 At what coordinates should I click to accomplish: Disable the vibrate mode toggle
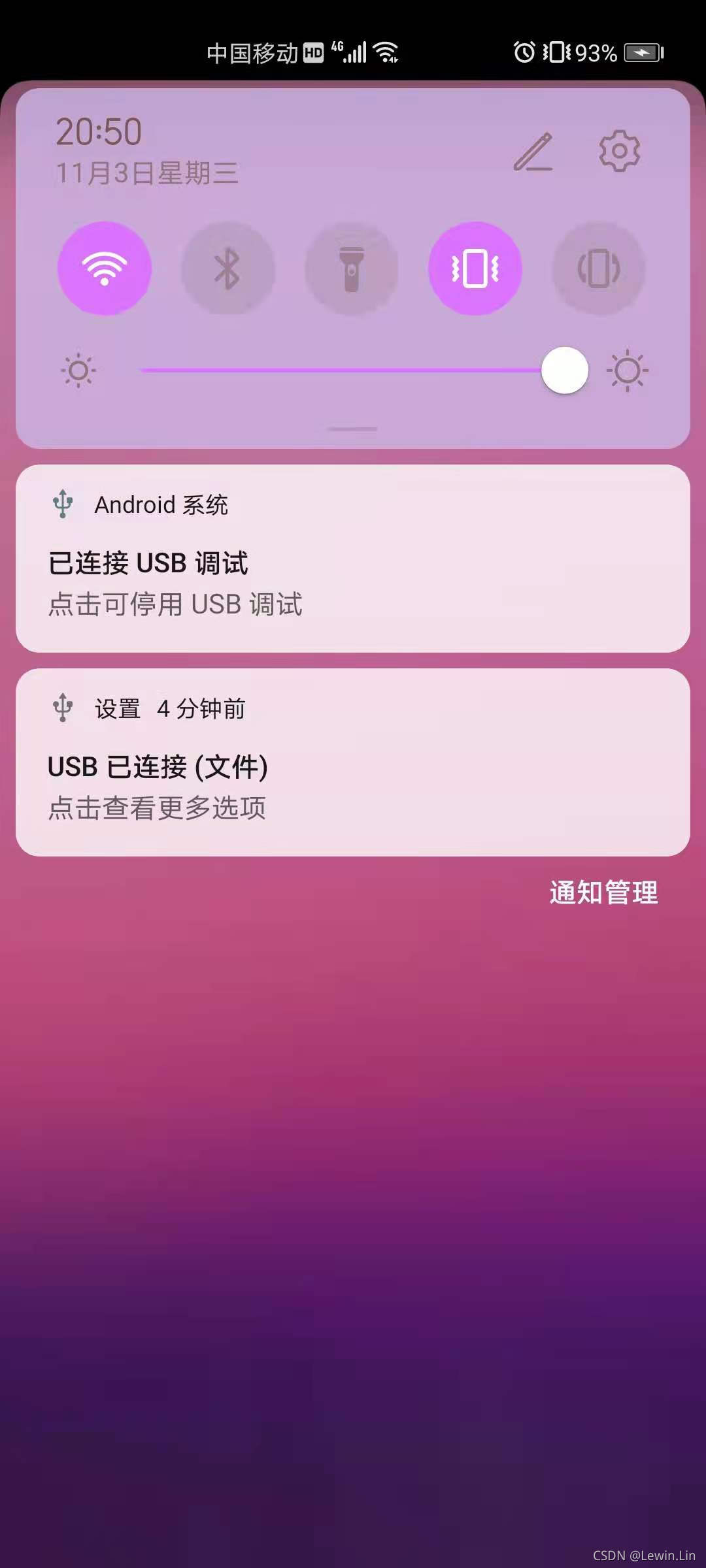click(x=475, y=269)
